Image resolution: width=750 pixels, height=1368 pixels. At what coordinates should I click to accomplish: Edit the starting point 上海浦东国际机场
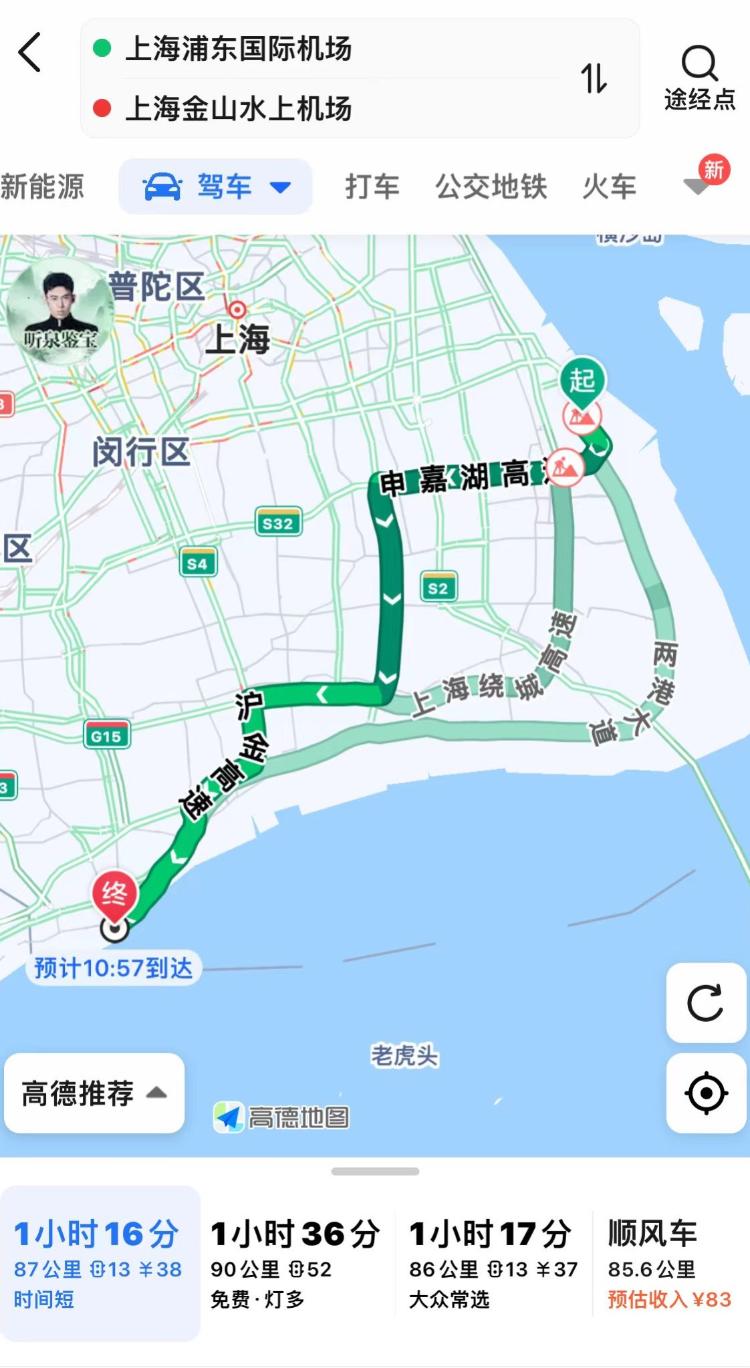point(238,48)
